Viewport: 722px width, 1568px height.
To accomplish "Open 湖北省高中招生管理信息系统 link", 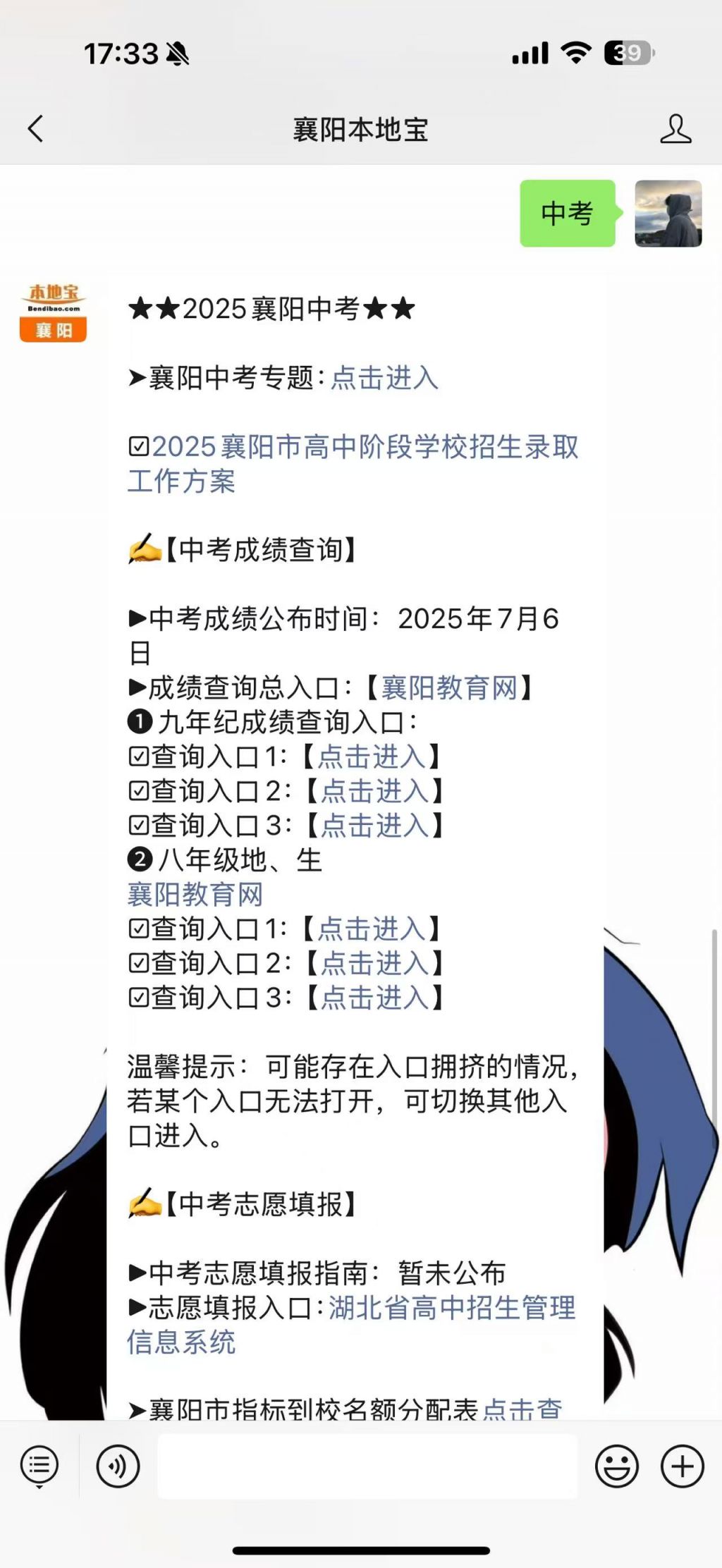I will [351, 1325].
